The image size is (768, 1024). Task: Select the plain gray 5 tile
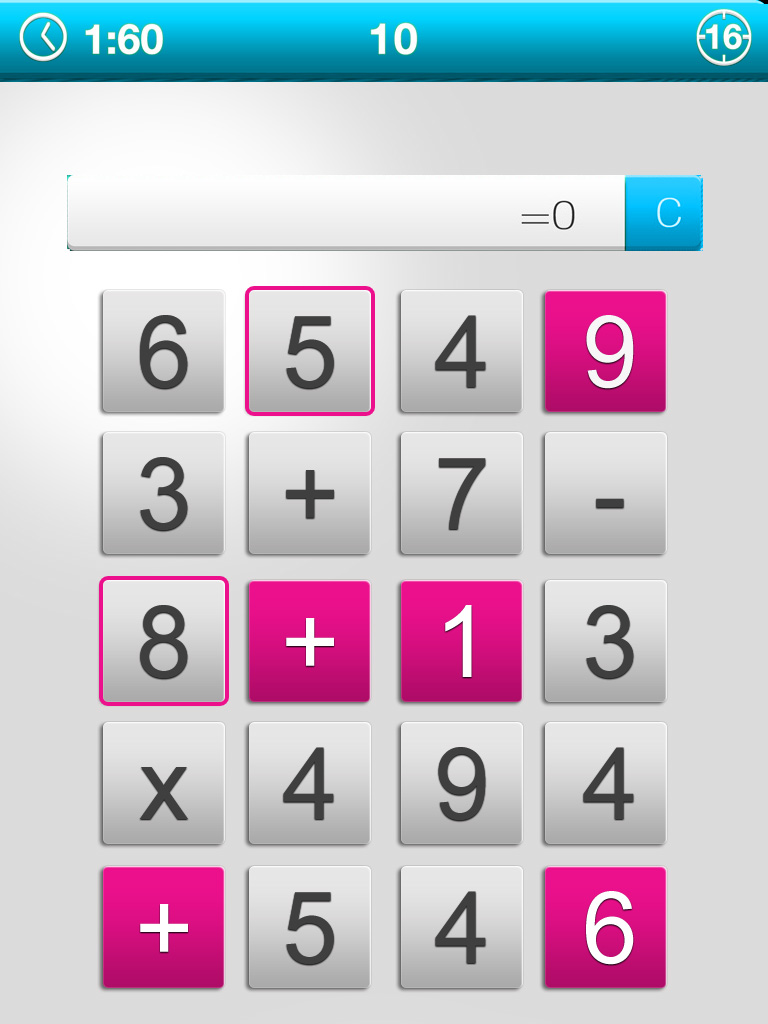tap(309, 927)
